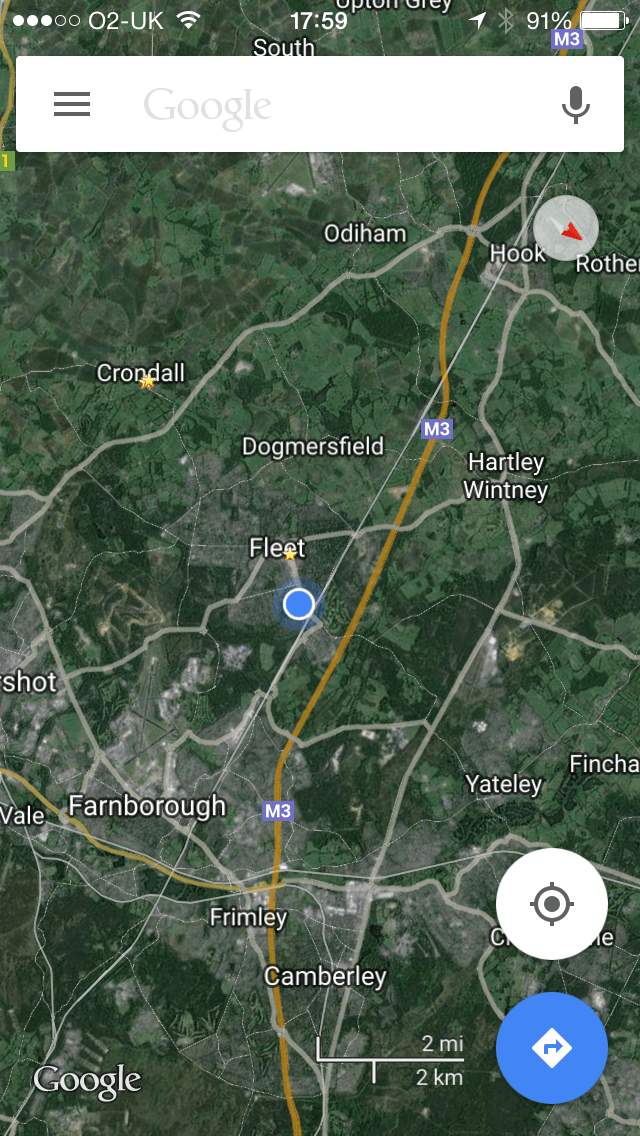
Task: Open directions with the blue arrow button
Action: 552,1048
